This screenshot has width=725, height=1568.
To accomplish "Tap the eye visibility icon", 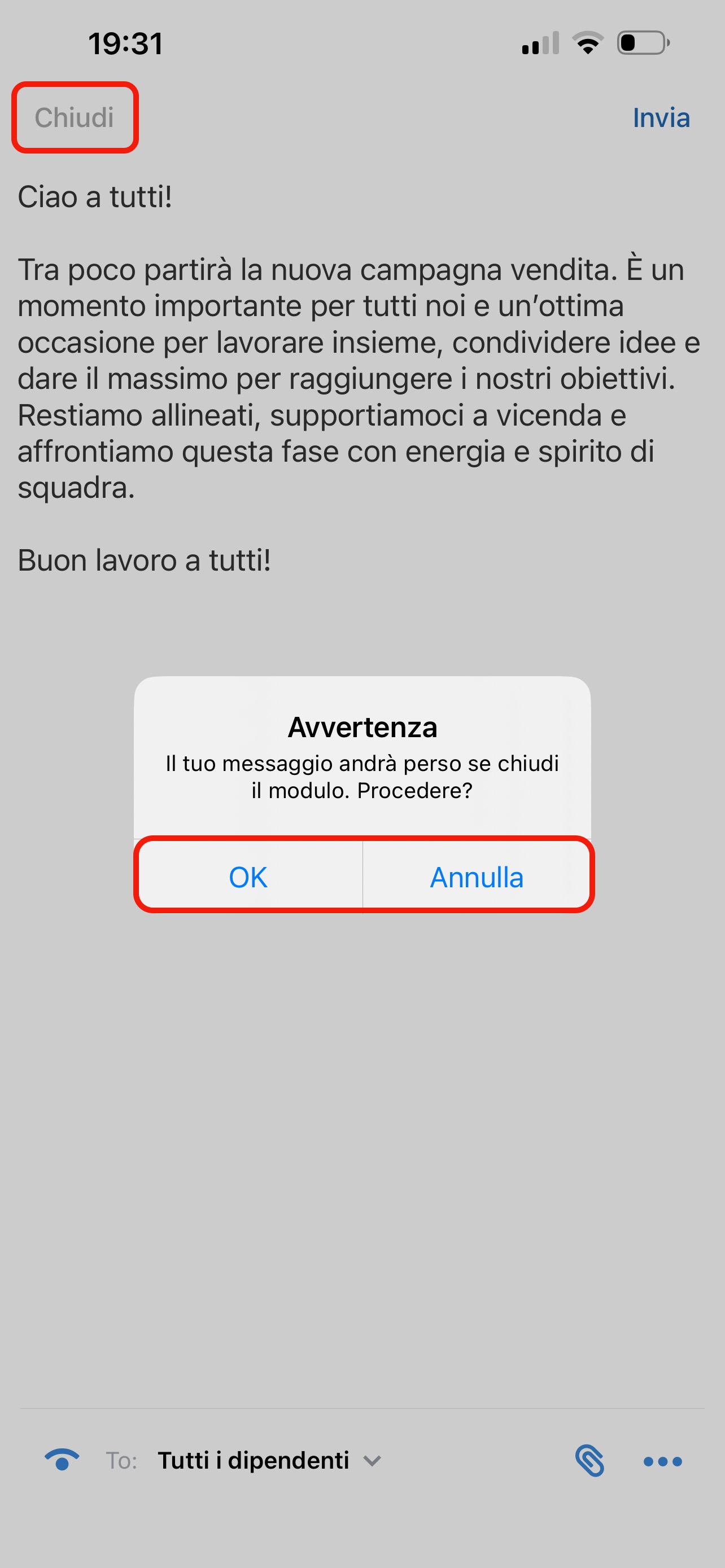I will [x=62, y=1460].
